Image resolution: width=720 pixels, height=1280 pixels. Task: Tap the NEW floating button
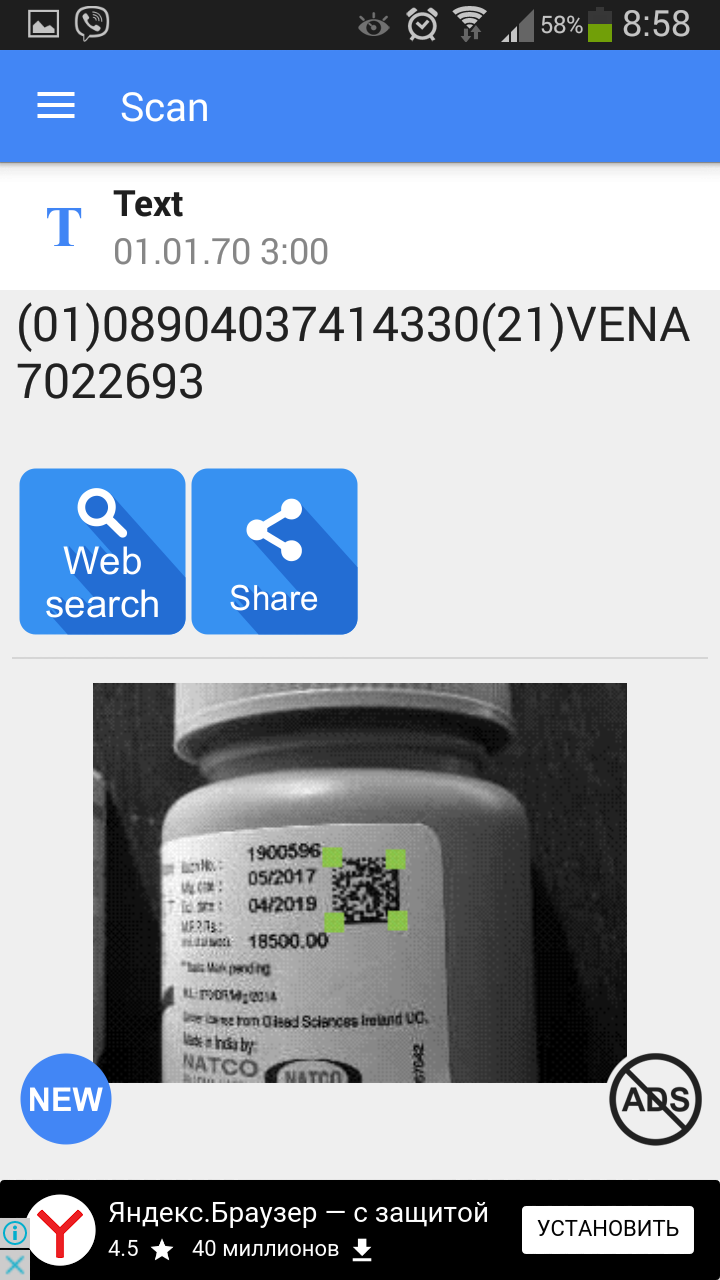pyautogui.click(x=66, y=1099)
